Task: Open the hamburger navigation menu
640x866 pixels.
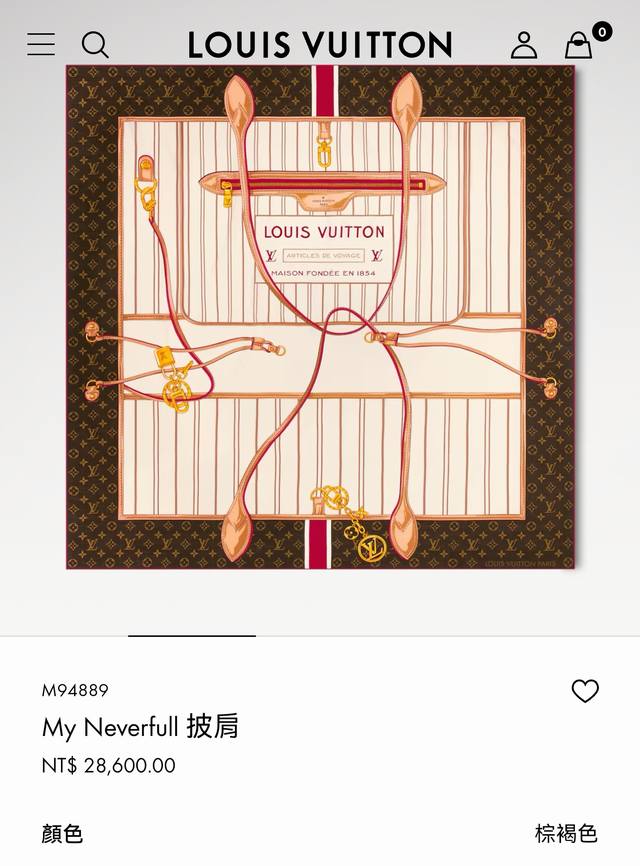Action: point(41,44)
